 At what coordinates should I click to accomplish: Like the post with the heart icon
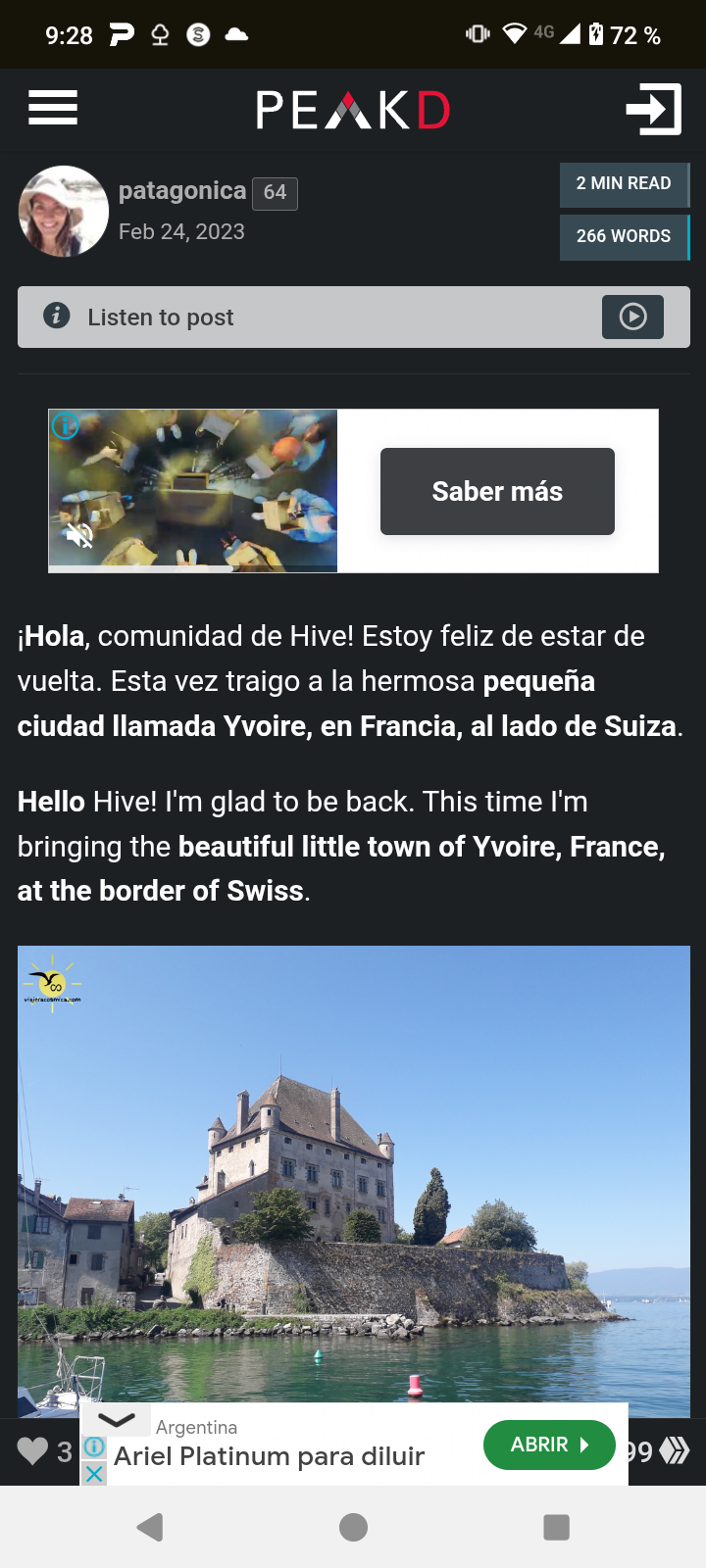(x=32, y=1450)
